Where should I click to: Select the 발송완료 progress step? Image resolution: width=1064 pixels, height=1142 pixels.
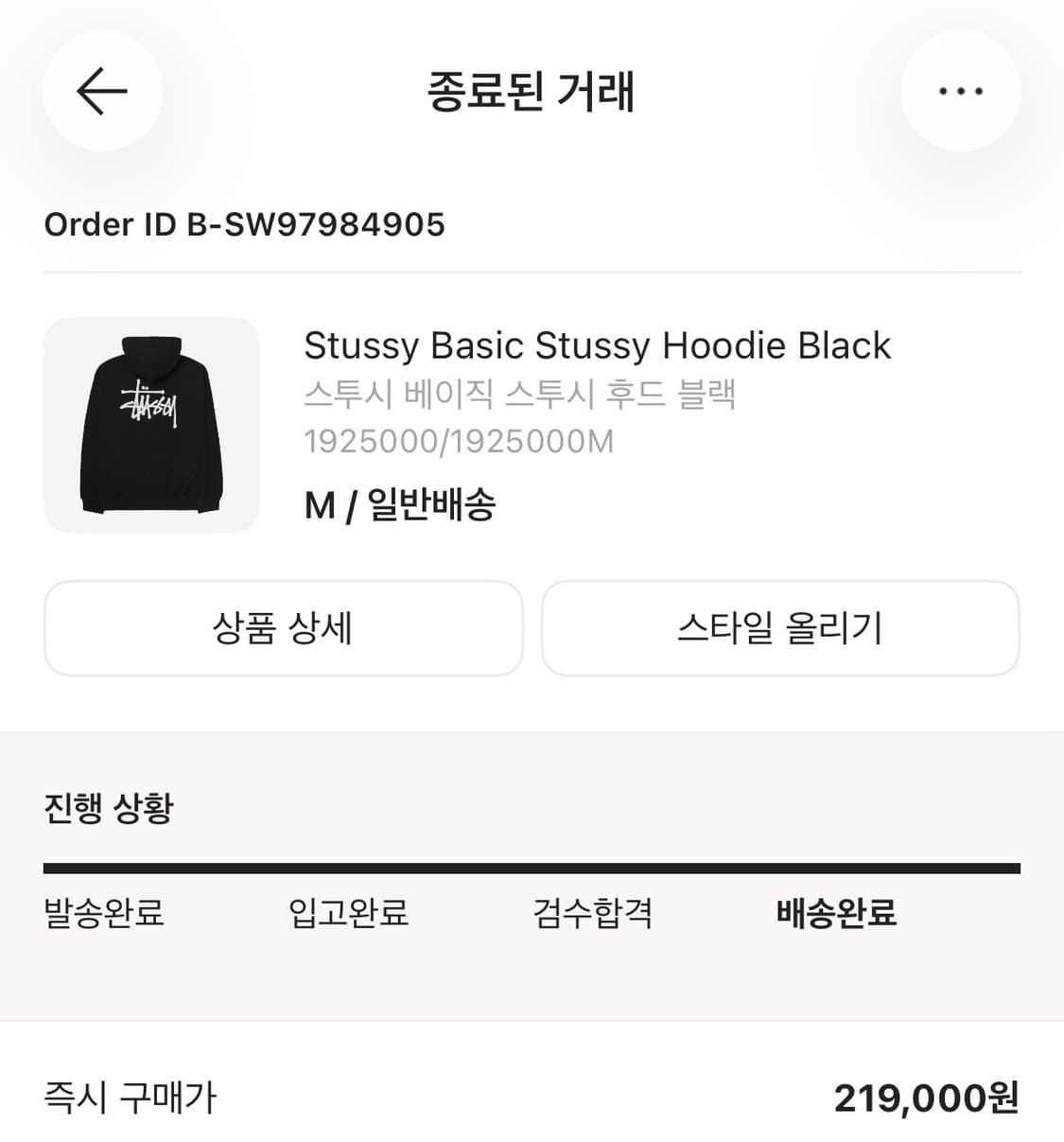point(102,914)
